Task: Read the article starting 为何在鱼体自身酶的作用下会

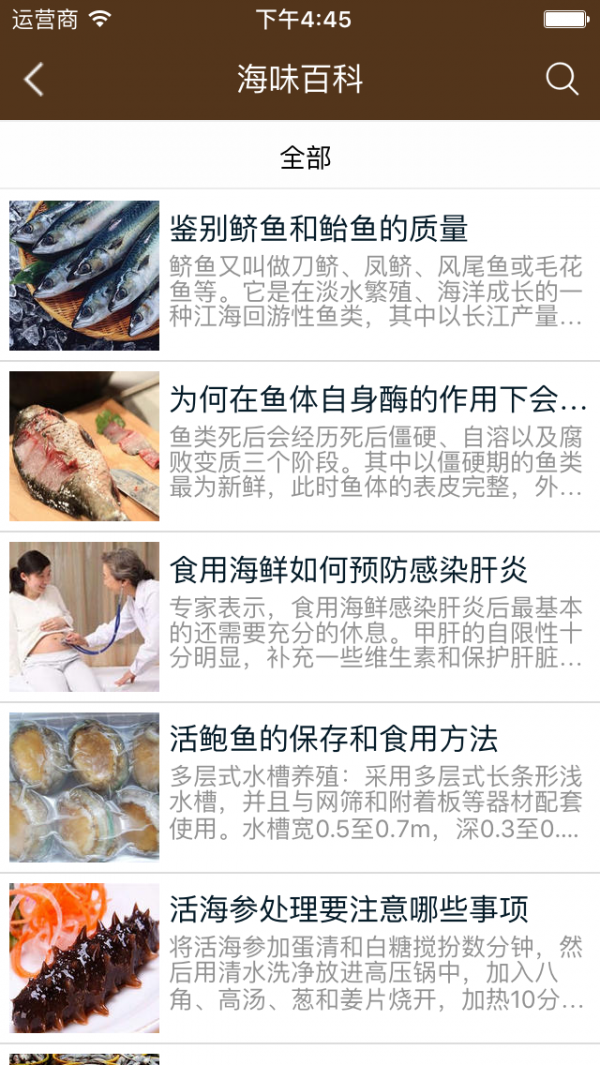Action: 377,400
